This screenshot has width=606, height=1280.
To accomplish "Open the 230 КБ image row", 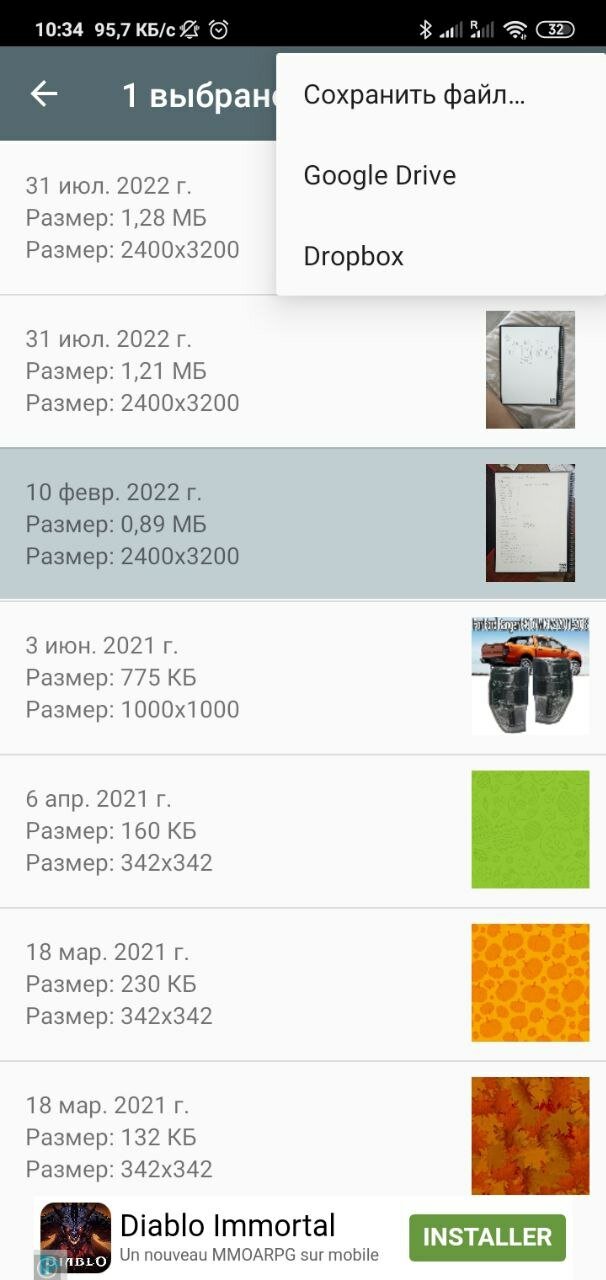I will pos(303,984).
